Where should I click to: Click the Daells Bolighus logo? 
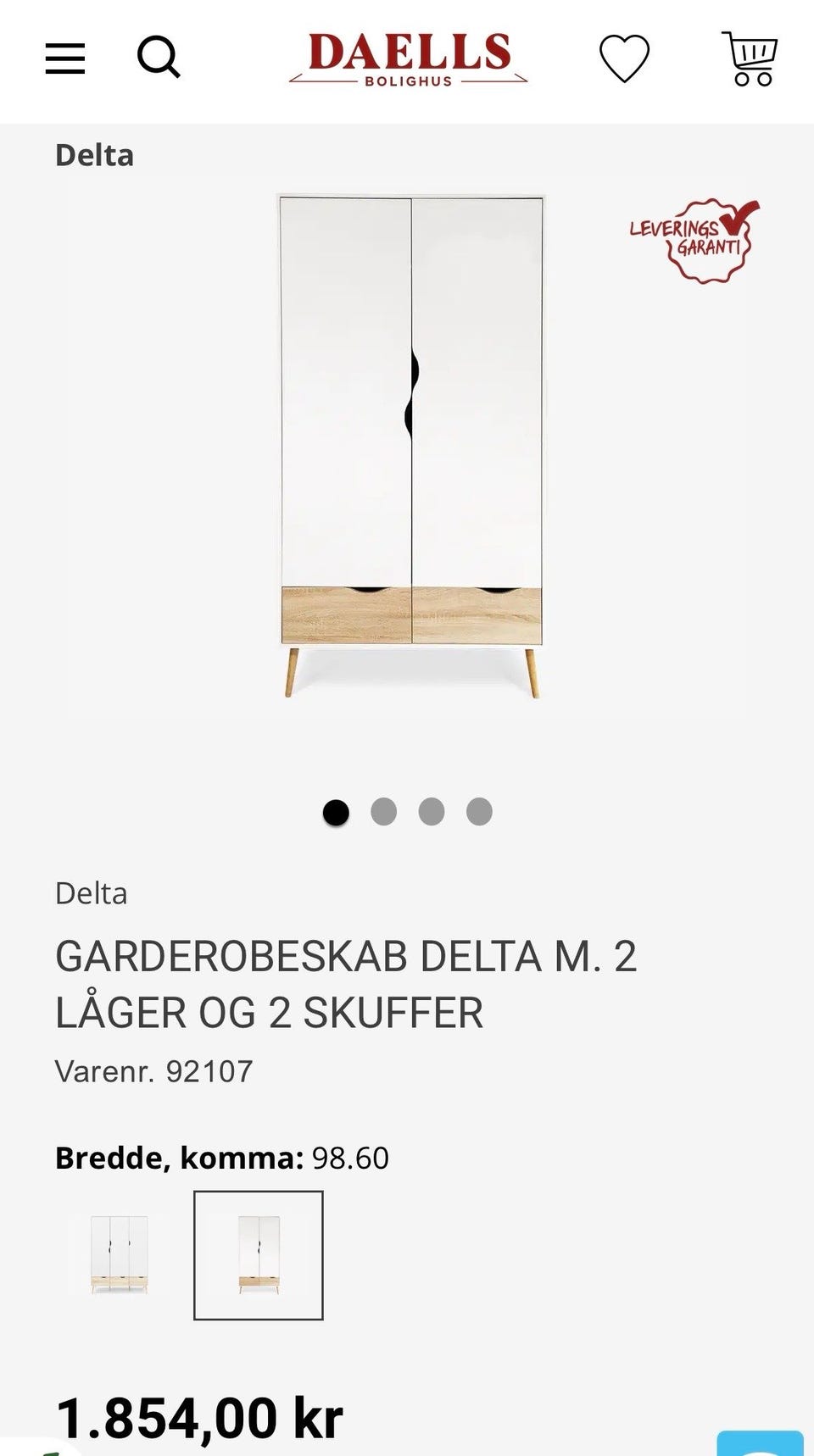pos(407,59)
